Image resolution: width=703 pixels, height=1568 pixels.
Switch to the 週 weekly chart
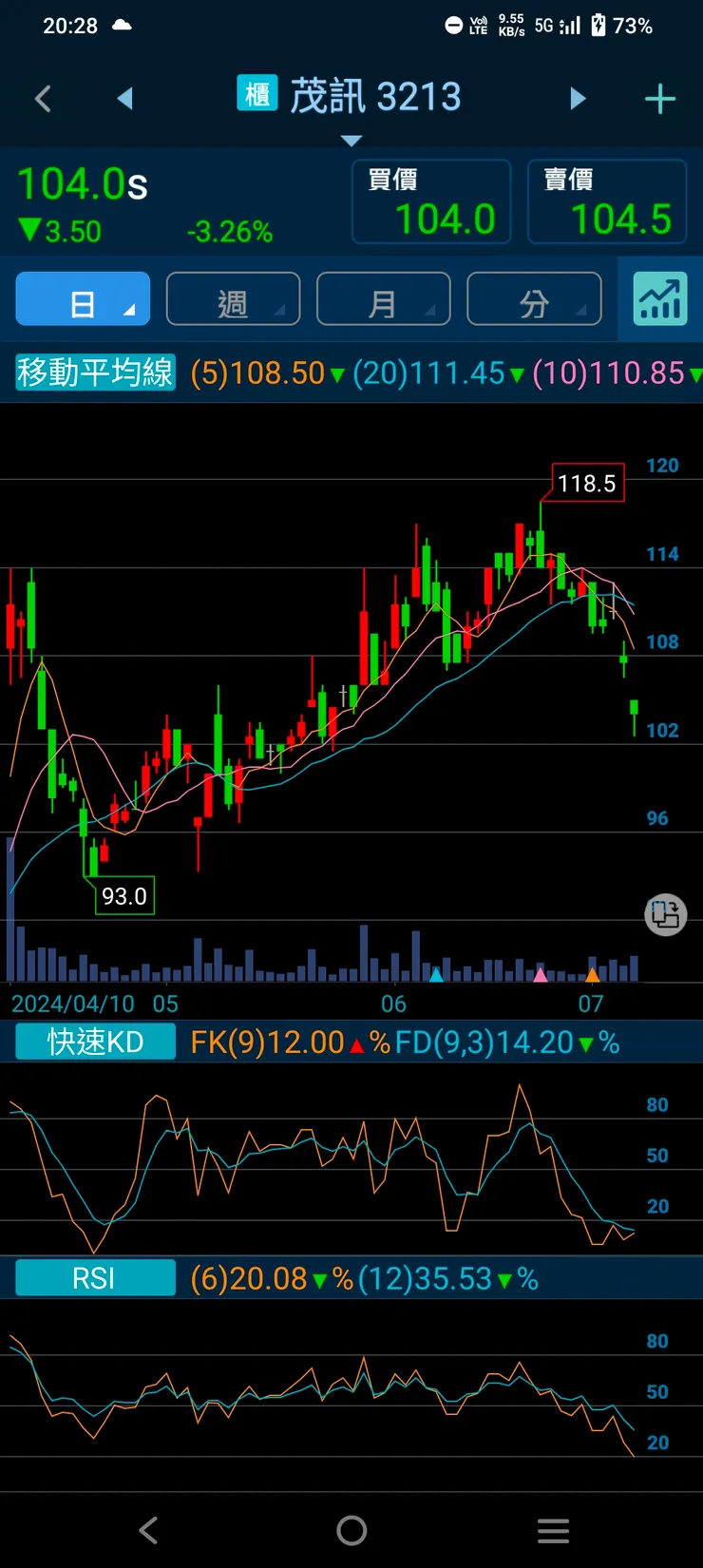233,299
